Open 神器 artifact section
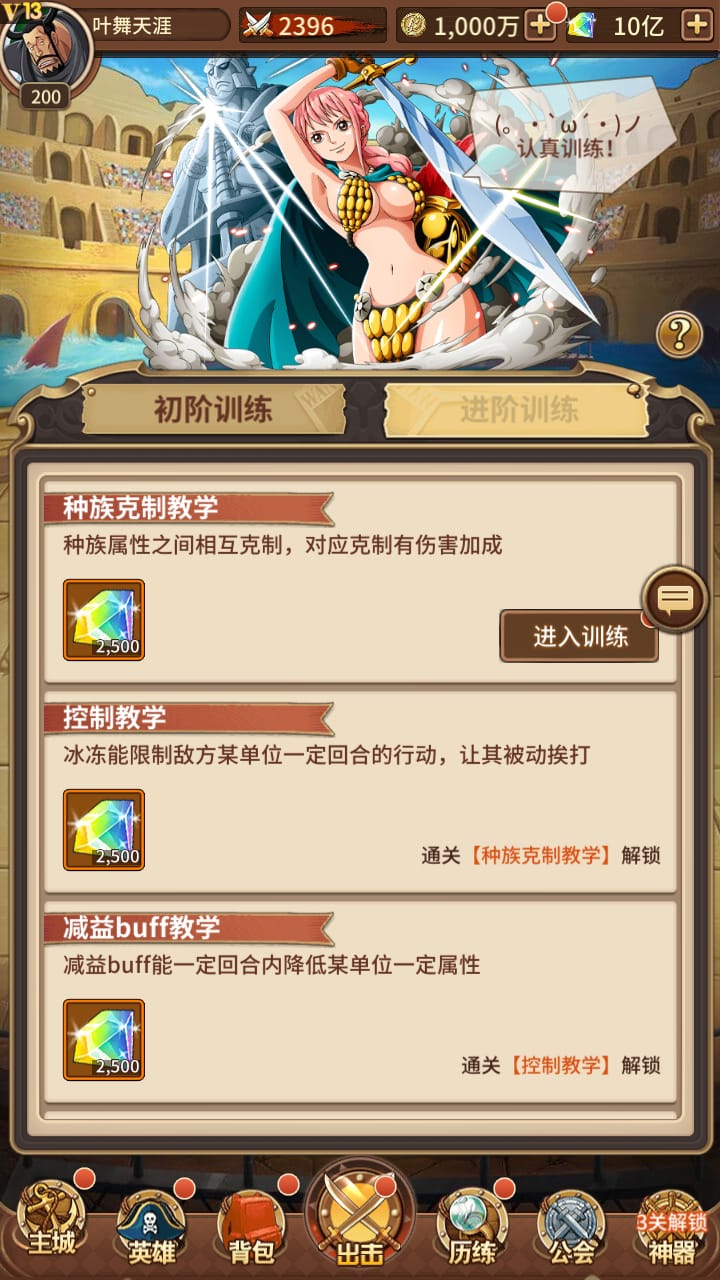 (672, 1225)
